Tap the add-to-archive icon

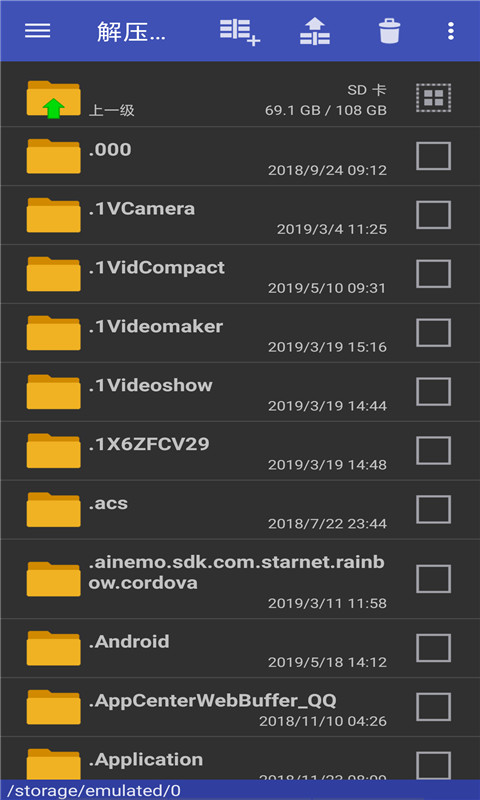point(240,32)
